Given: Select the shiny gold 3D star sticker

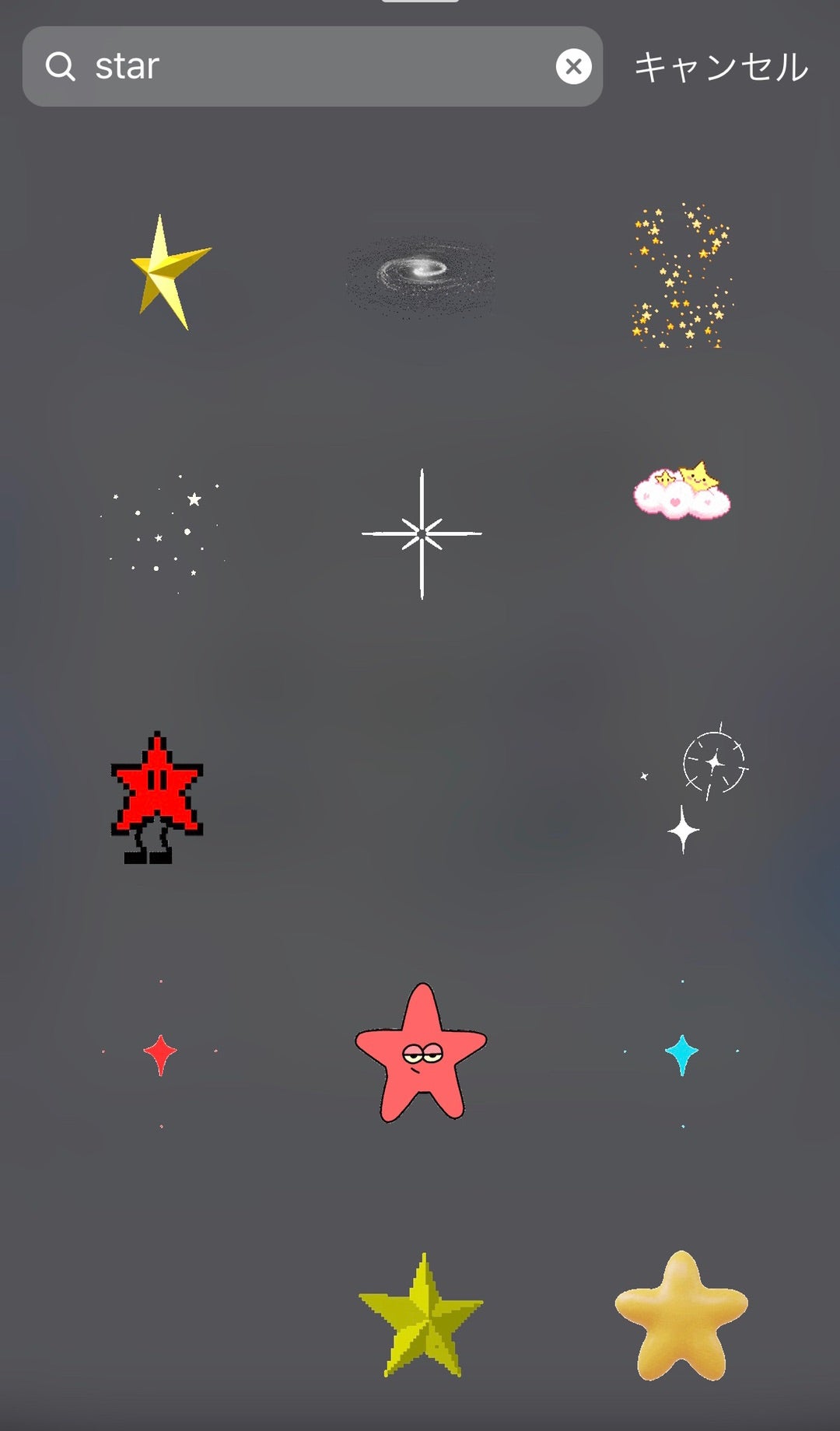Looking at the screenshot, I should point(167,272).
